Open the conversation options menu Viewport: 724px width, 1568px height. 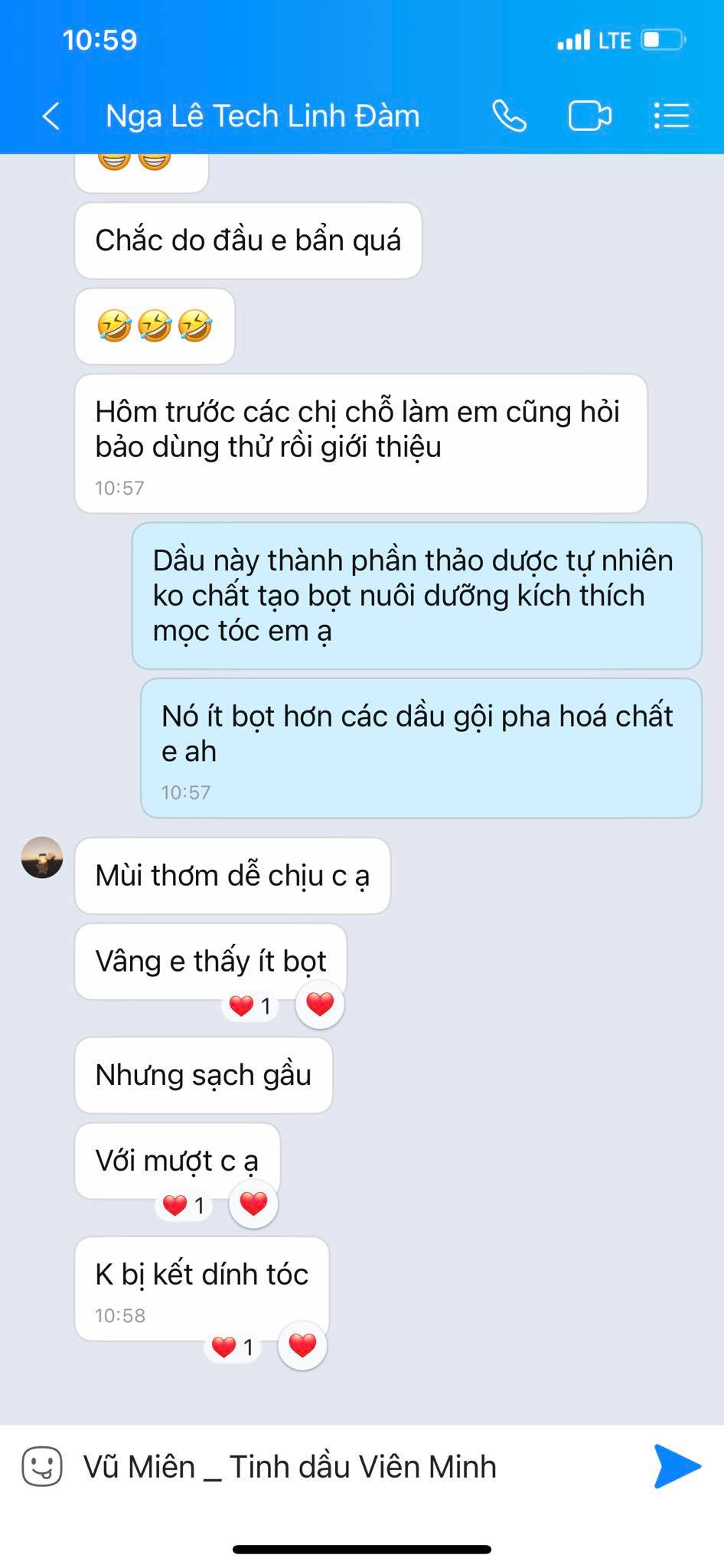tap(671, 116)
